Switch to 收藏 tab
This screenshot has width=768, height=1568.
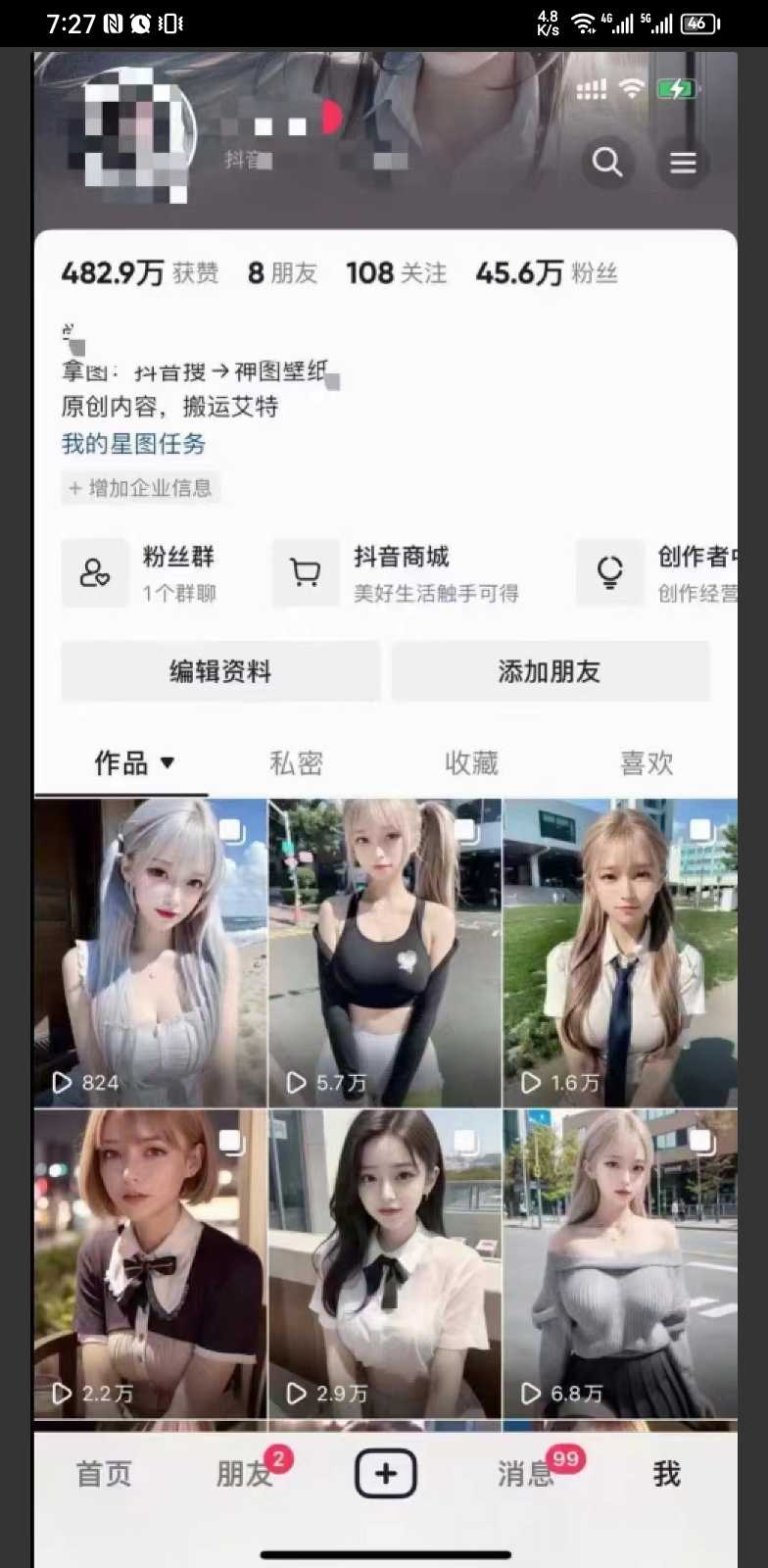point(471,763)
